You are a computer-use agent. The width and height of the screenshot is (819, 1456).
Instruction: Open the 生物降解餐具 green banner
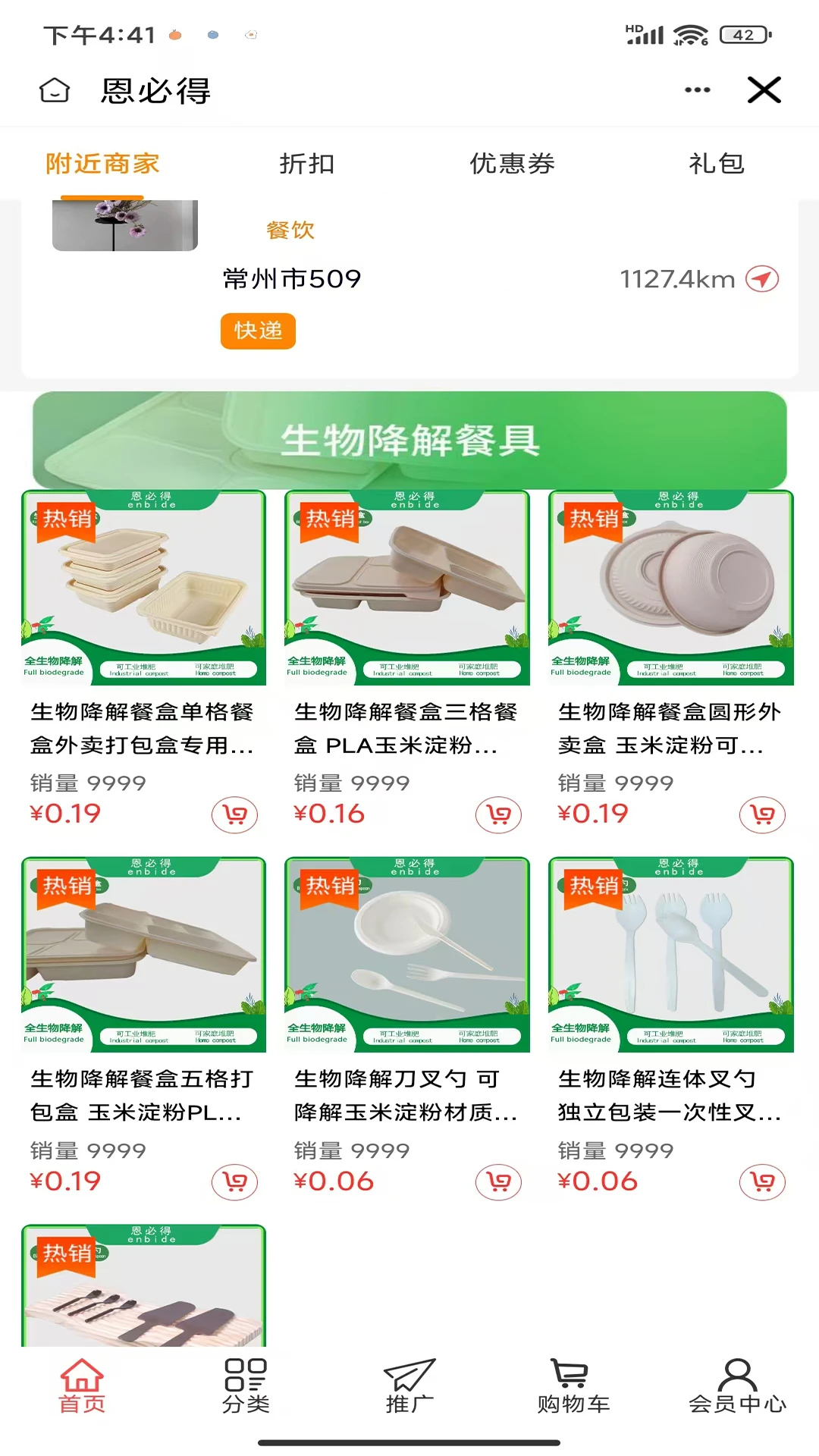tap(409, 440)
